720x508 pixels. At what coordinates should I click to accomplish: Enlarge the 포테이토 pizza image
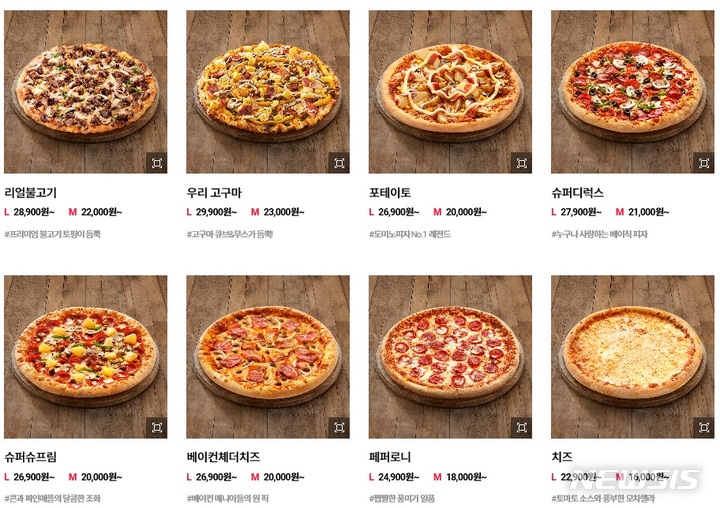coord(521,162)
